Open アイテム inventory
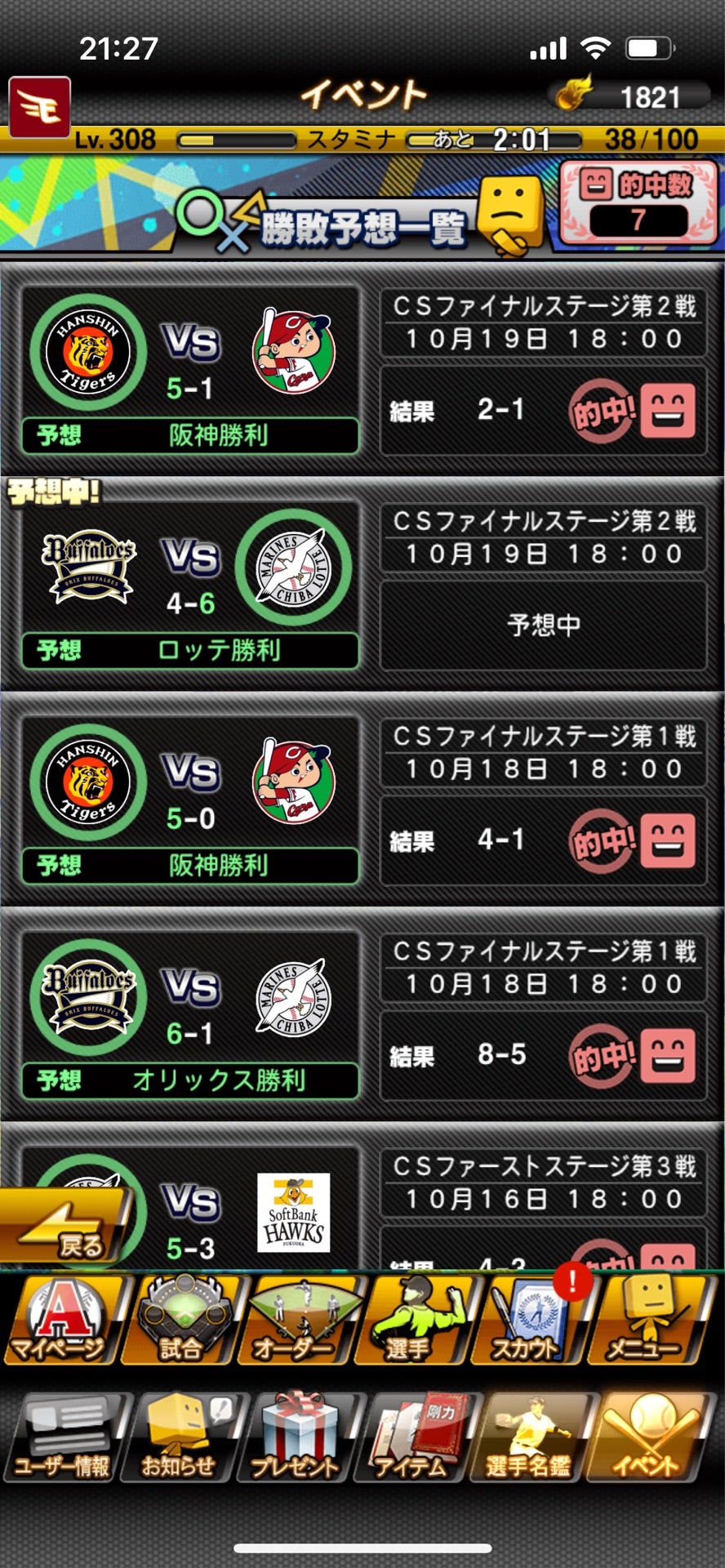Screen dimensions: 725x1568 point(413,1439)
